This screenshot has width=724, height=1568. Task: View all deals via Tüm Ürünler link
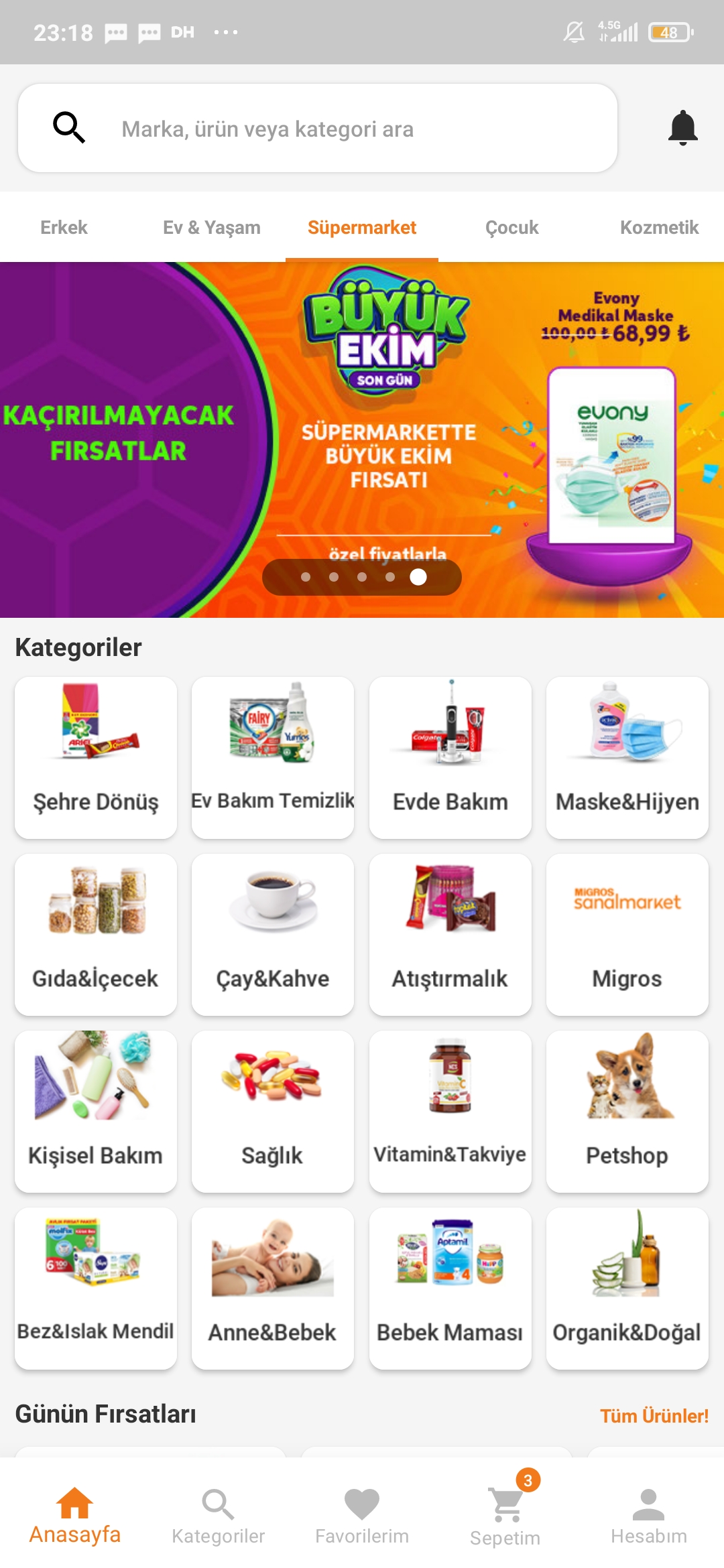[654, 1416]
